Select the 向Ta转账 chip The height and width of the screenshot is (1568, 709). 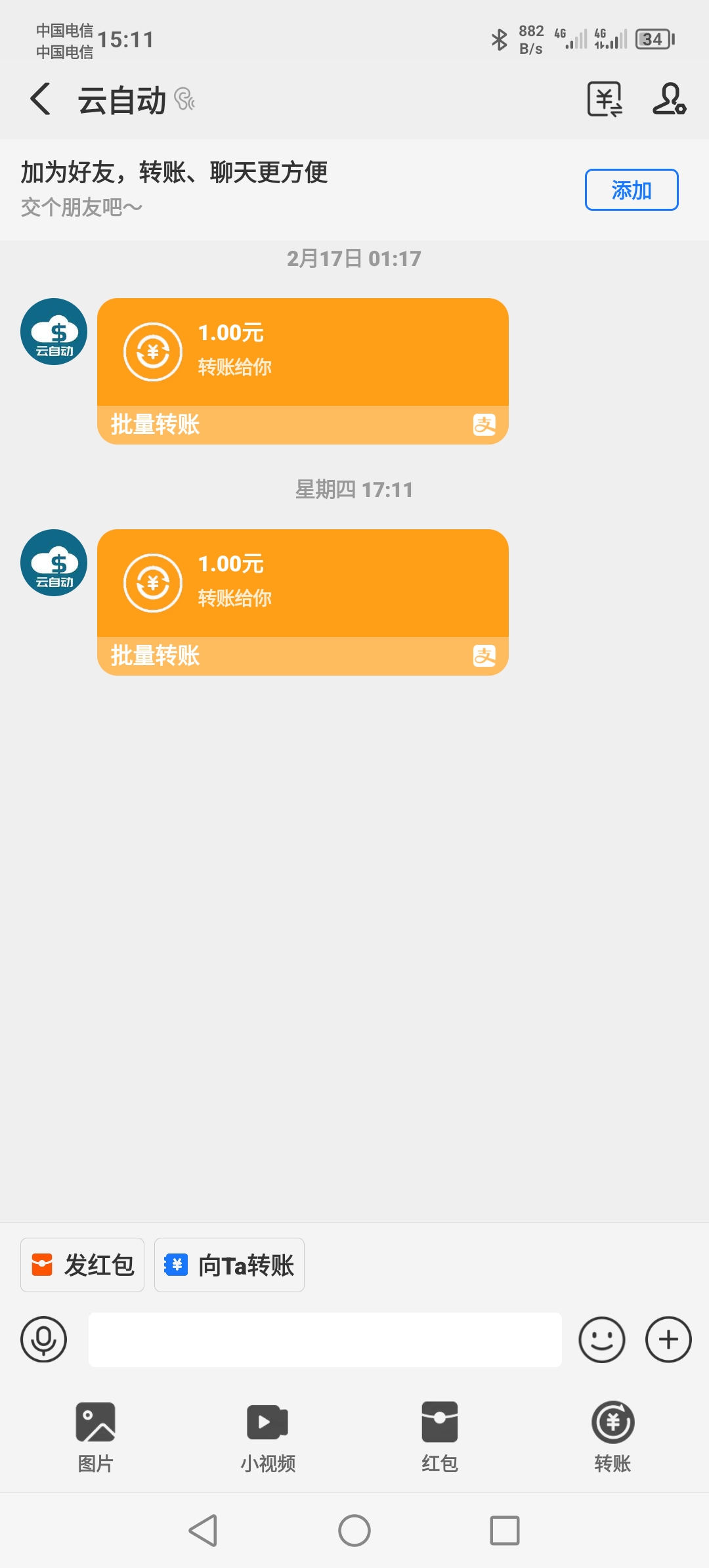pos(229,1265)
